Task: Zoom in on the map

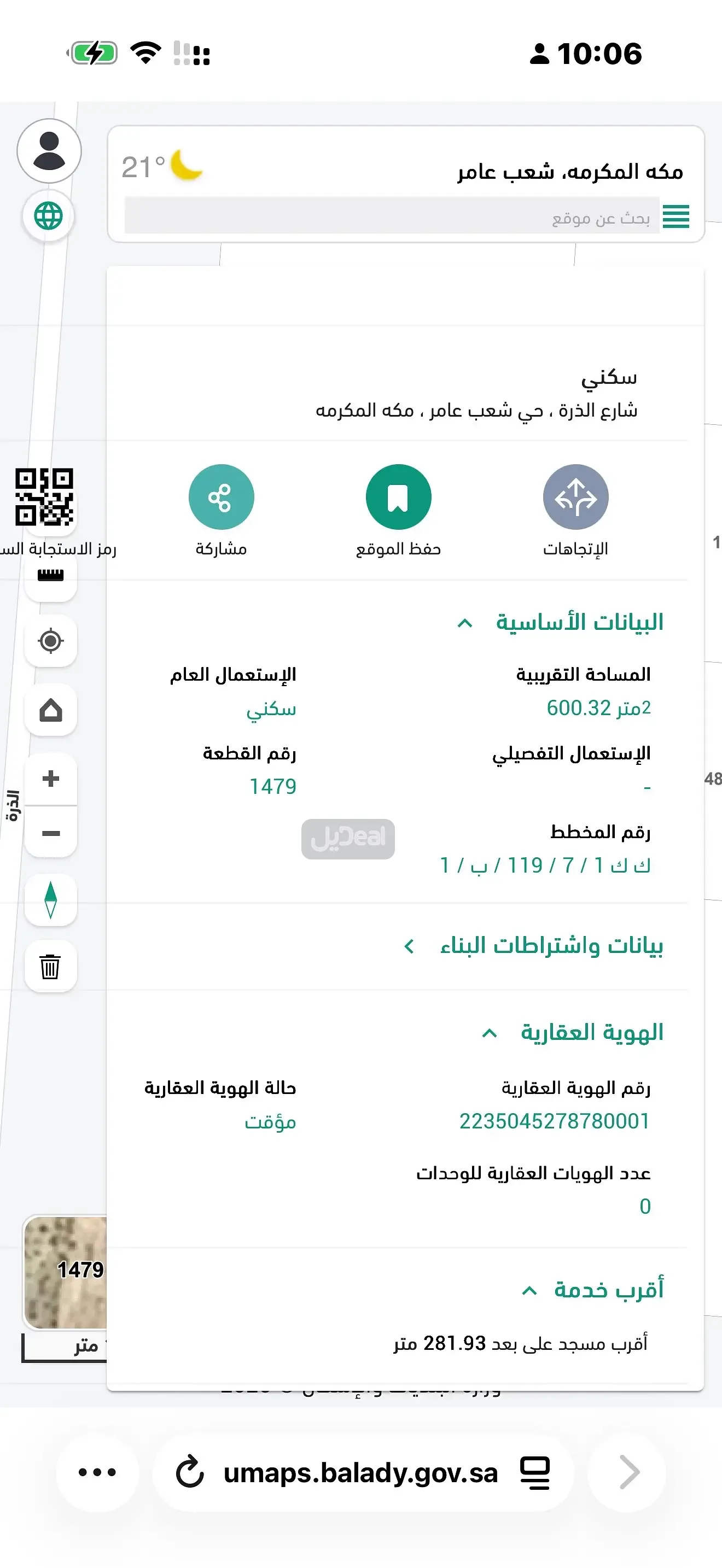Action: [x=50, y=779]
